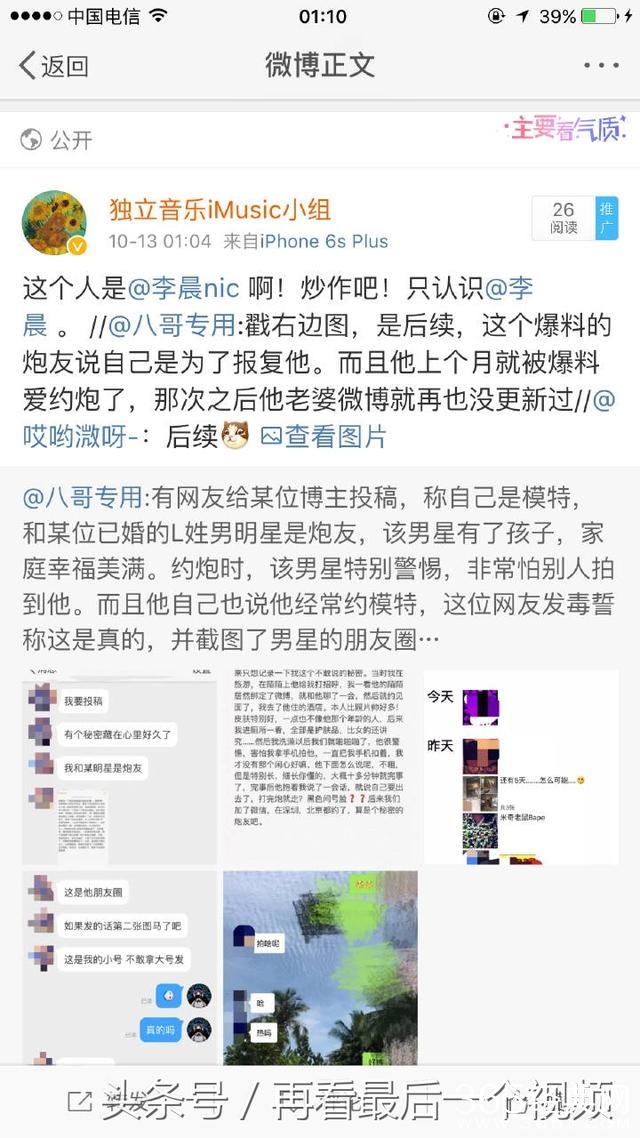The width and height of the screenshot is (640, 1138).
Task: Open the 这是他朋友圈 chat screenshot
Action: pos(119,967)
